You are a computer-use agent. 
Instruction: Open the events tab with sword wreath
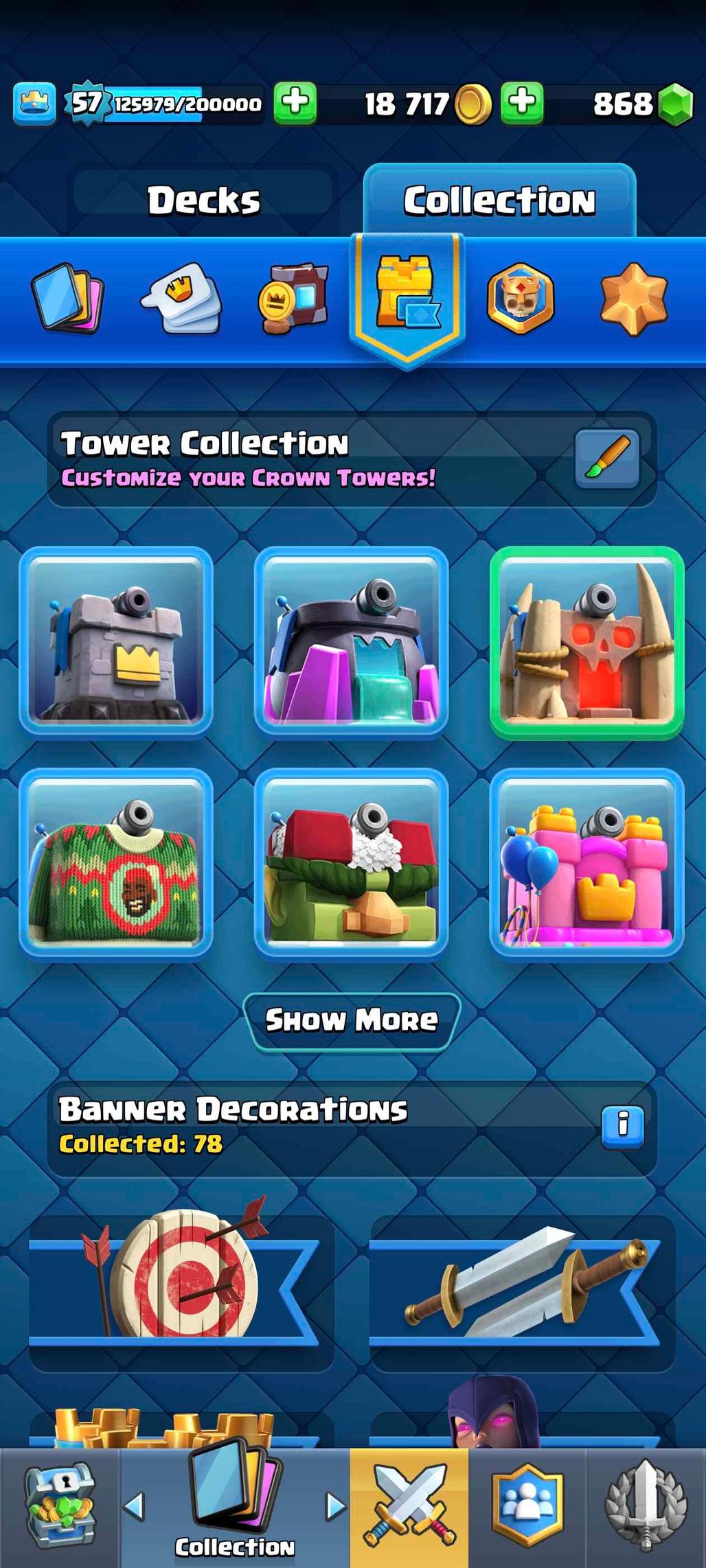point(645,1508)
